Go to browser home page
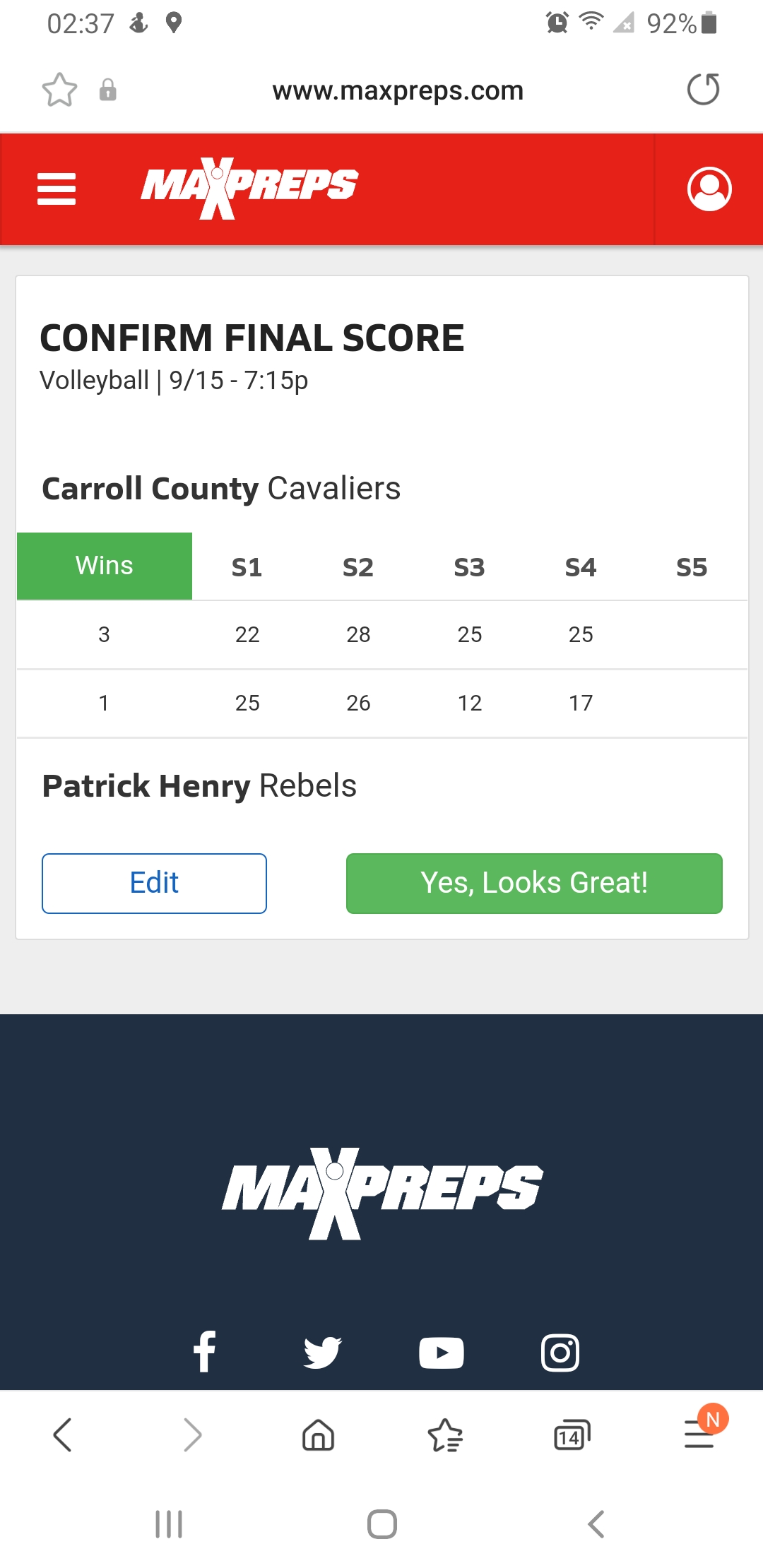The height and width of the screenshot is (1568, 763). pyautogui.click(x=318, y=1435)
